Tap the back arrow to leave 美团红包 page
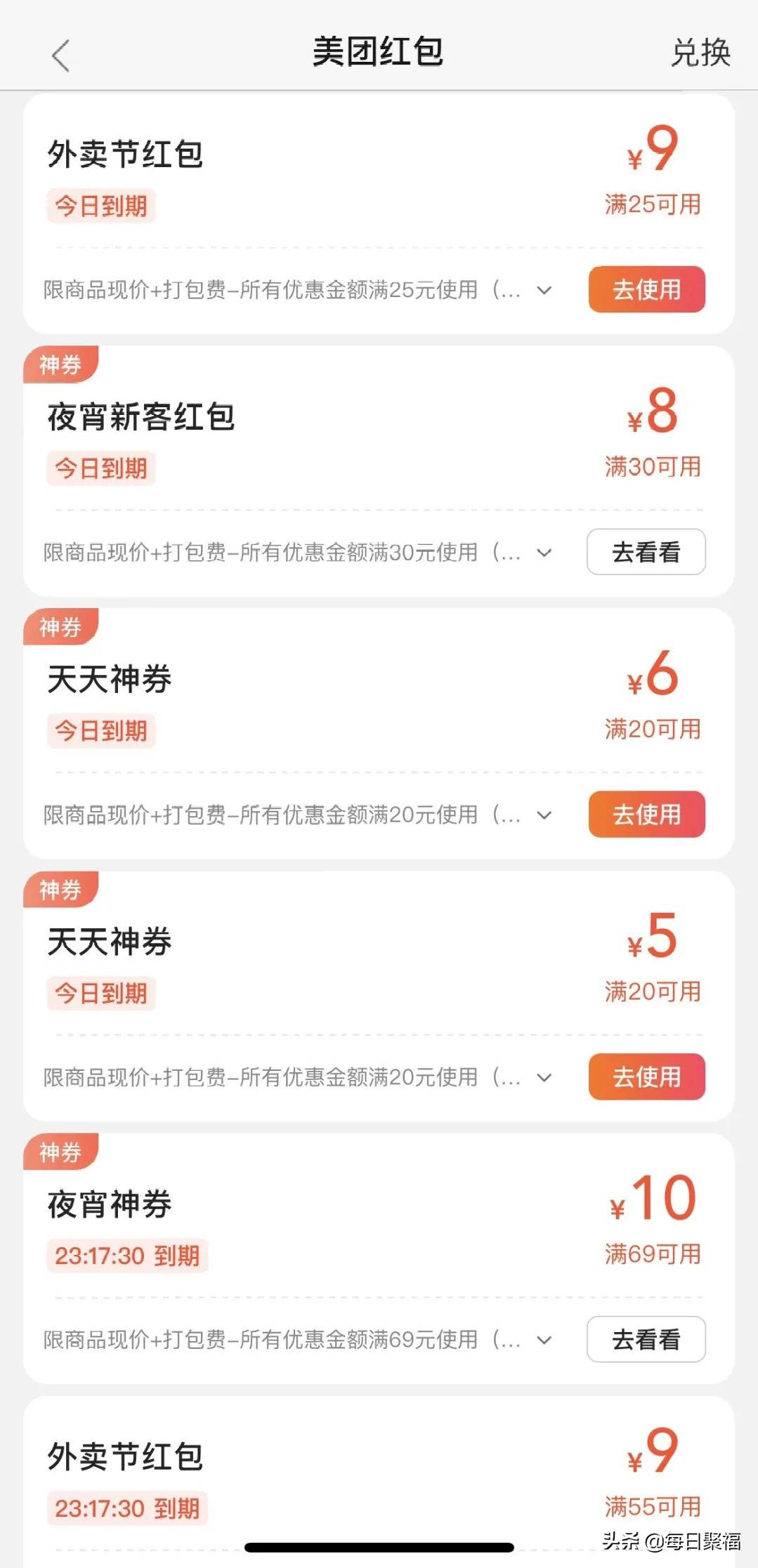This screenshot has width=758, height=1568. (x=61, y=53)
